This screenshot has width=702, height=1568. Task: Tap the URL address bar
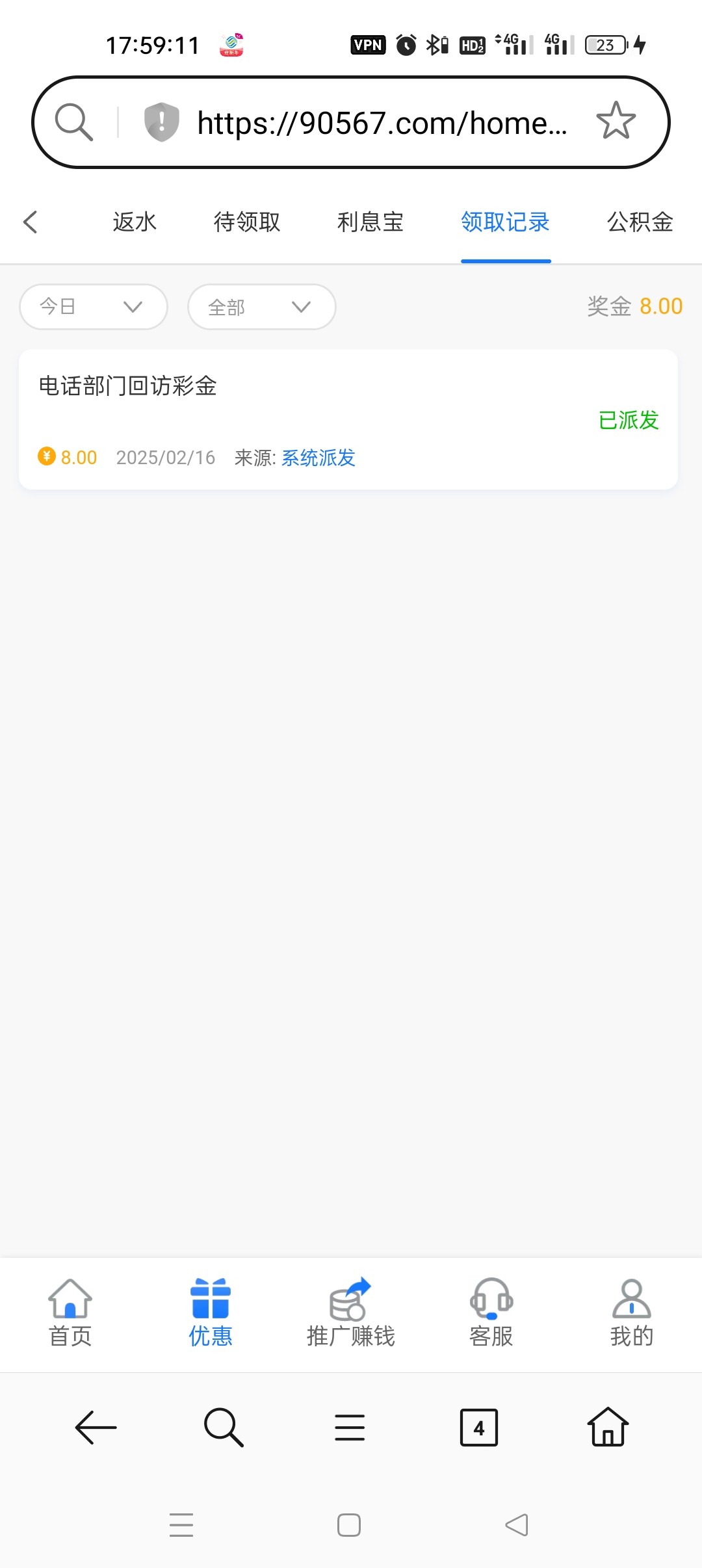pyautogui.click(x=382, y=123)
